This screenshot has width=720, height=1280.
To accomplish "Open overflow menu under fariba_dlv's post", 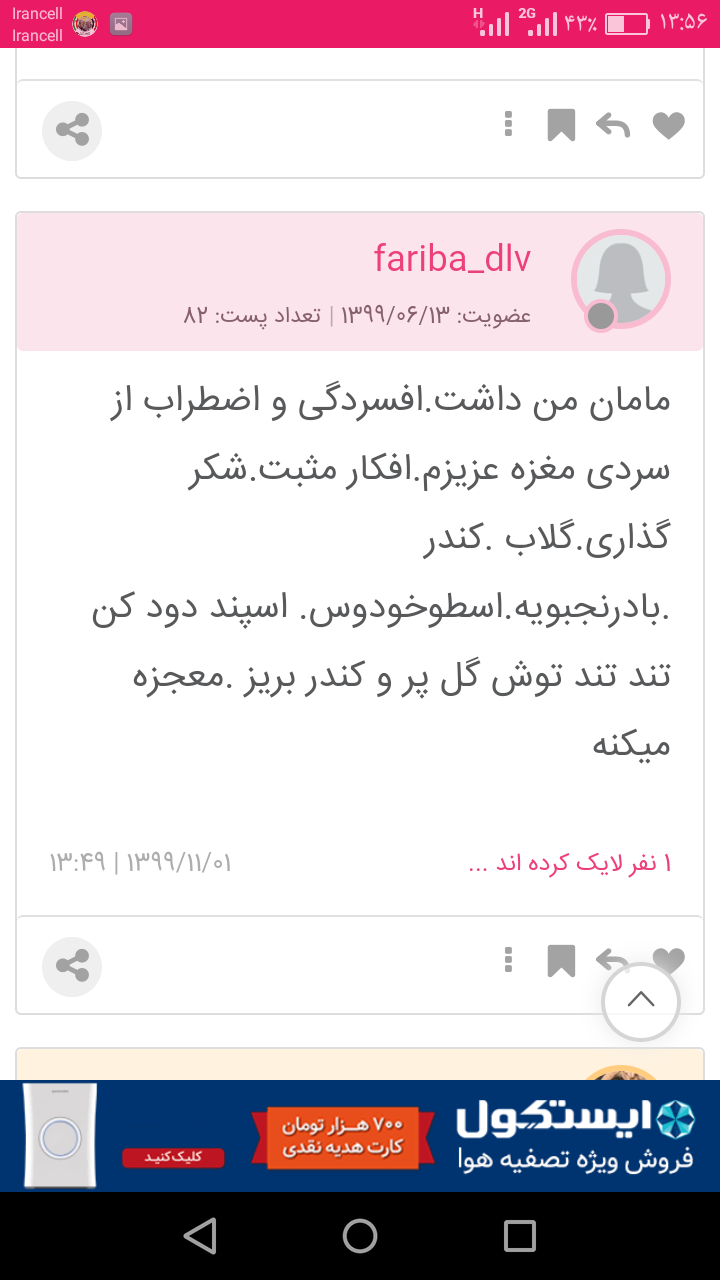I will pyautogui.click(x=509, y=960).
